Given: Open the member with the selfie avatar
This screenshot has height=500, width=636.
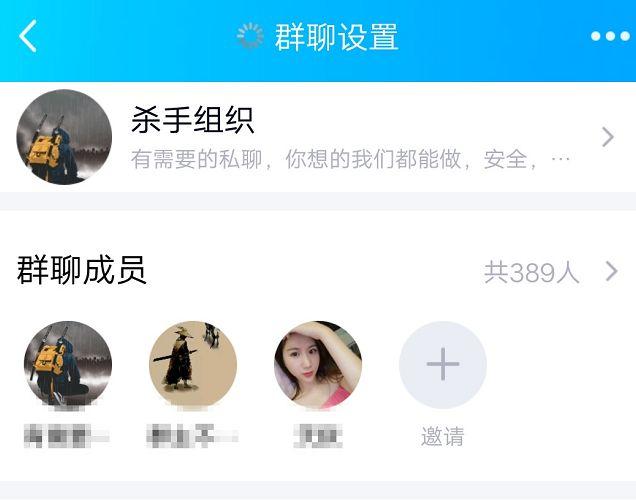Looking at the screenshot, I should [318, 365].
